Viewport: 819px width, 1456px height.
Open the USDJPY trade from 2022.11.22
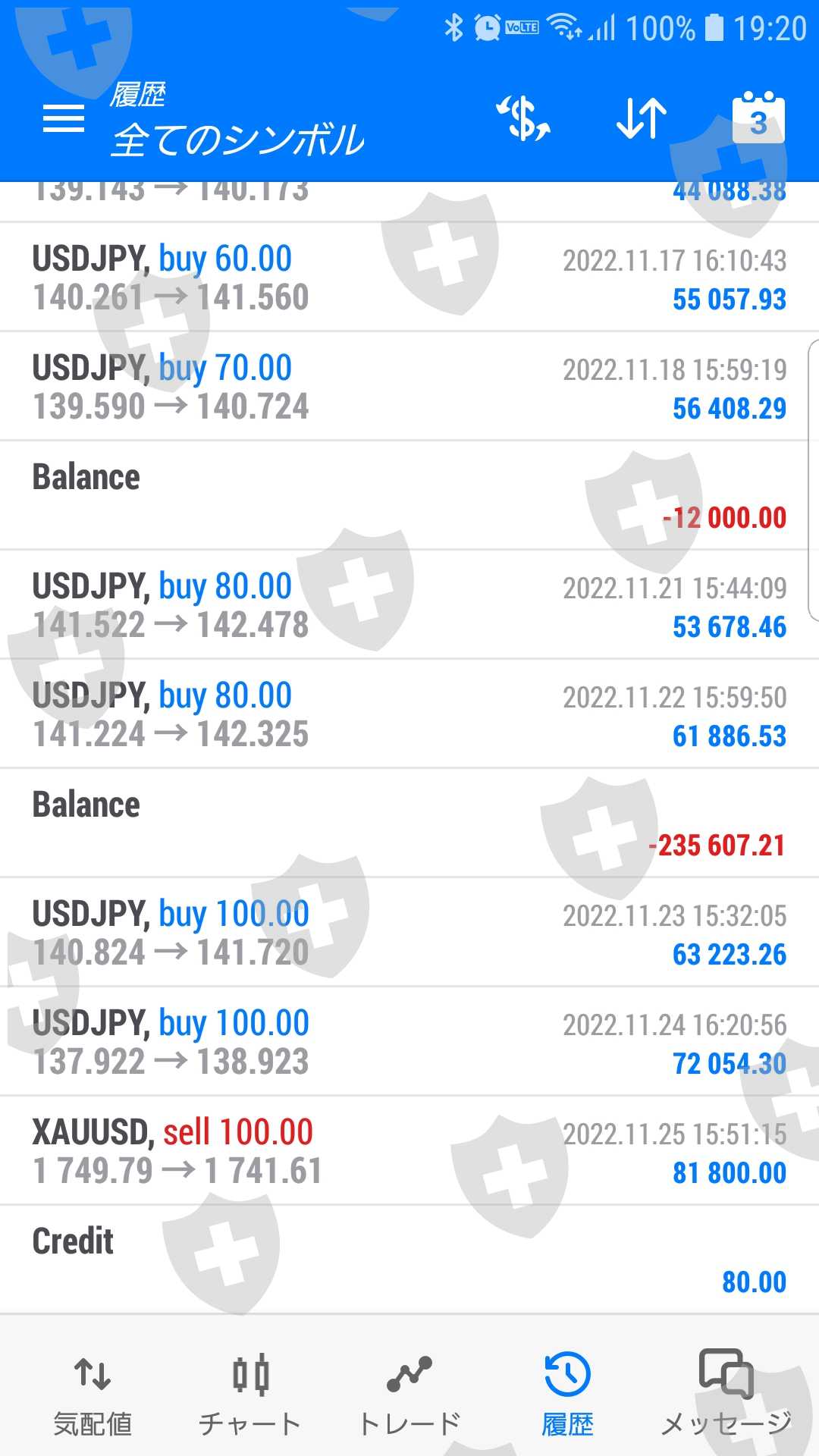tap(409, 714)
